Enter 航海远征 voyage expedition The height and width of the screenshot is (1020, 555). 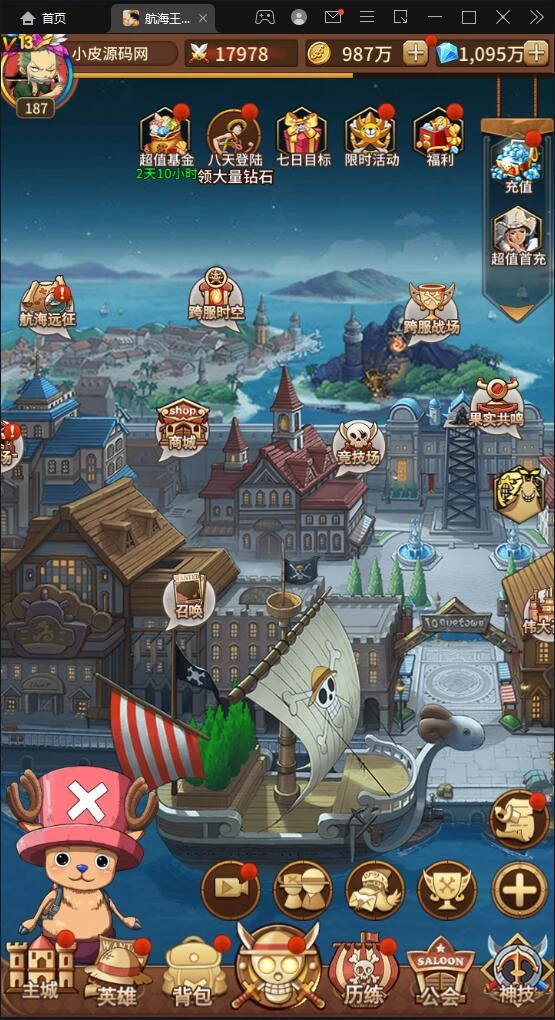[47, 304]
